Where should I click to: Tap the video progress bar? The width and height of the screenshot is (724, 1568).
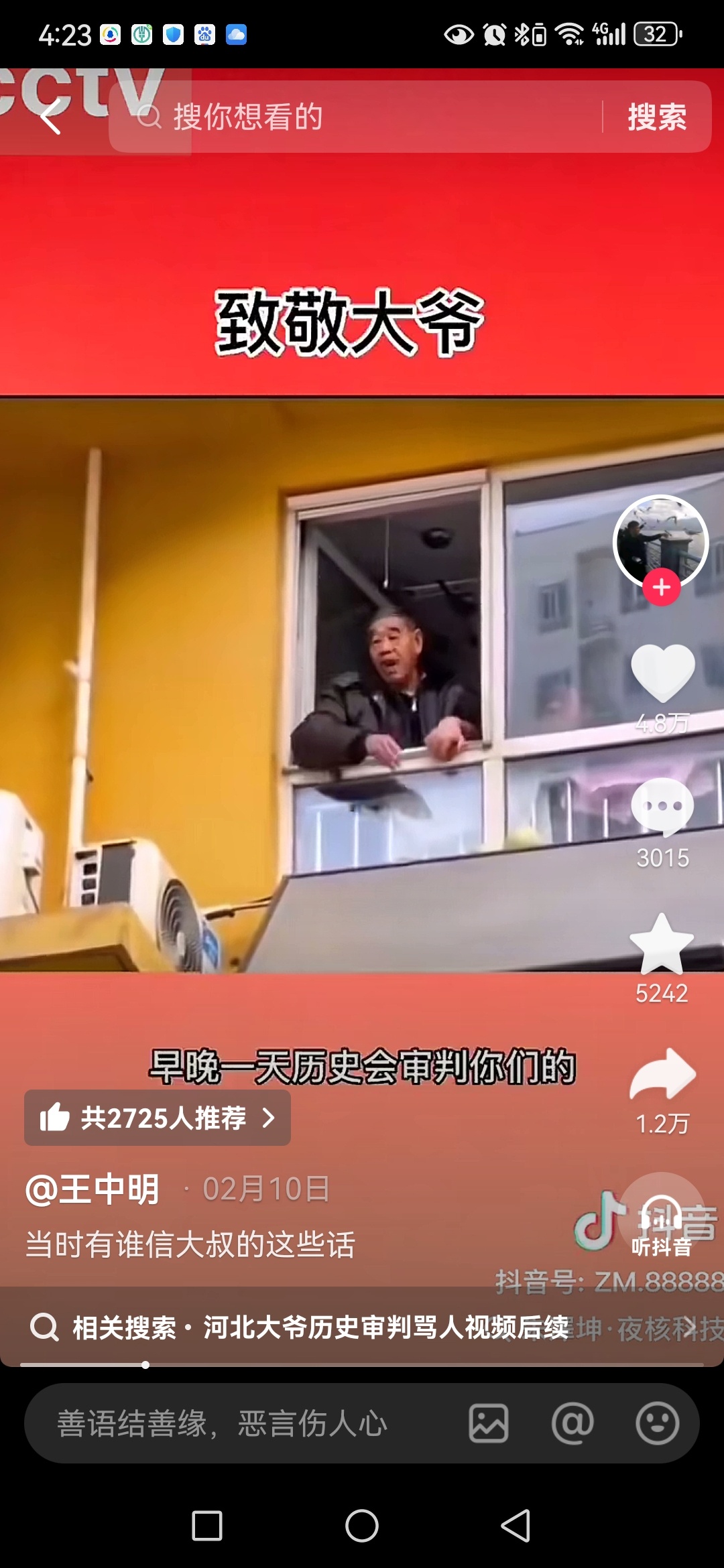tap(362, 1364)
